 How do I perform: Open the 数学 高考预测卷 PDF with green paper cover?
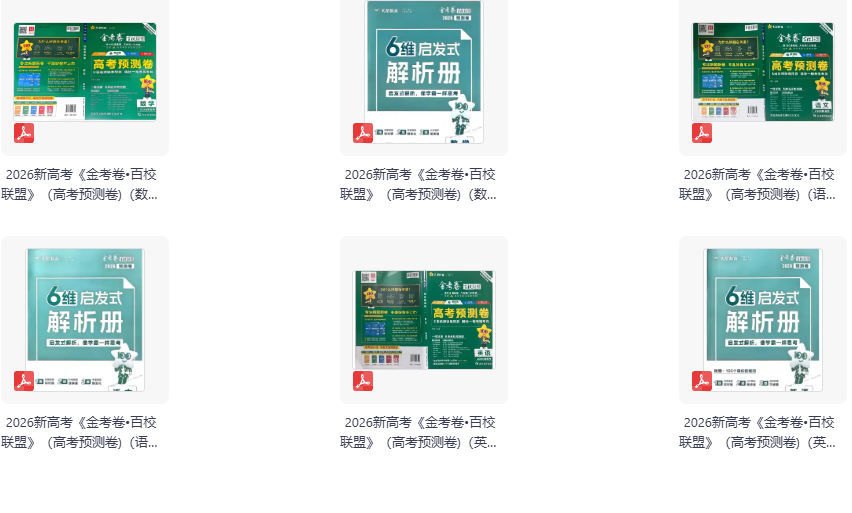[85, 72]
